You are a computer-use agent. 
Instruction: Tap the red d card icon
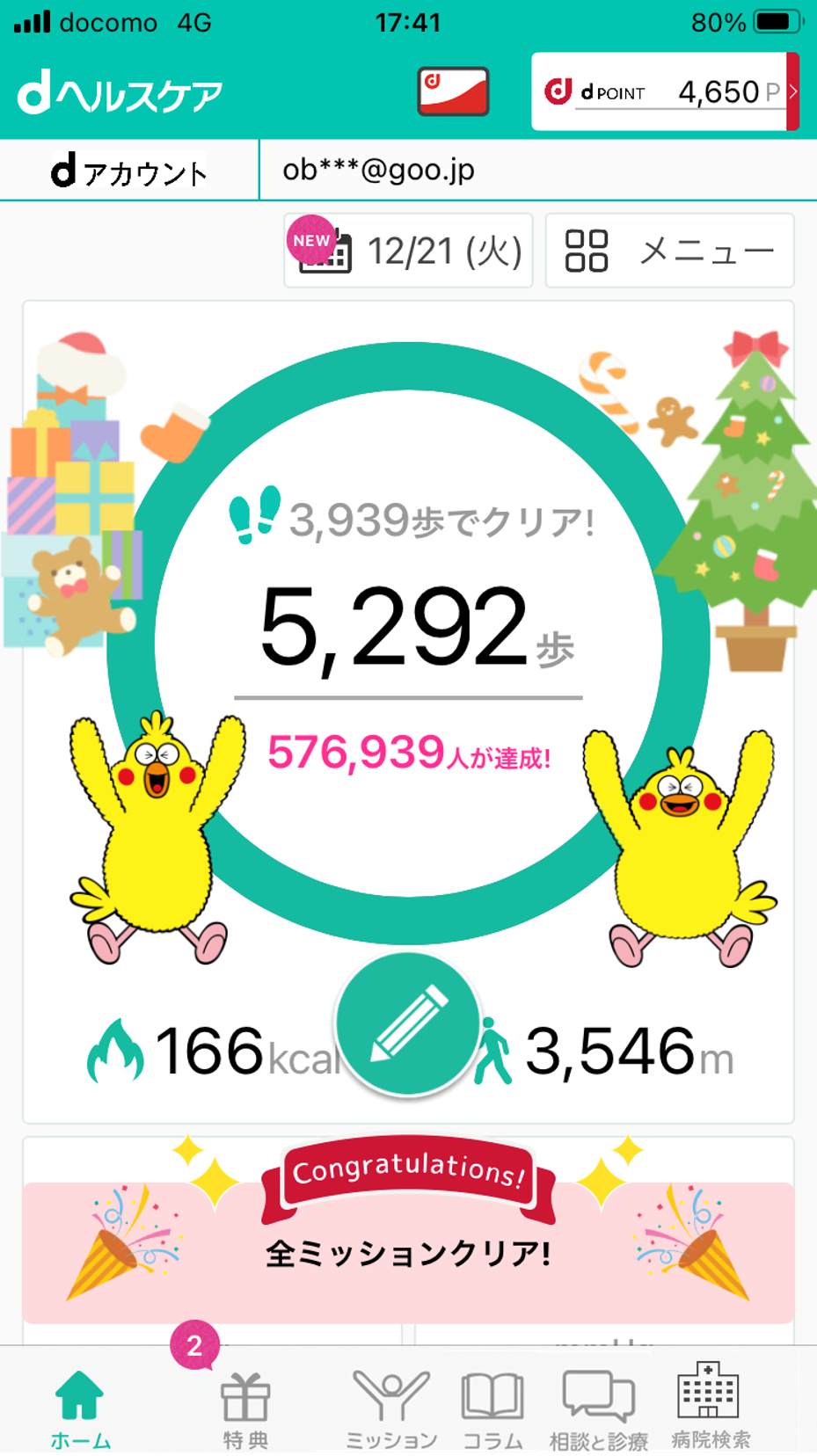[453, 91]
